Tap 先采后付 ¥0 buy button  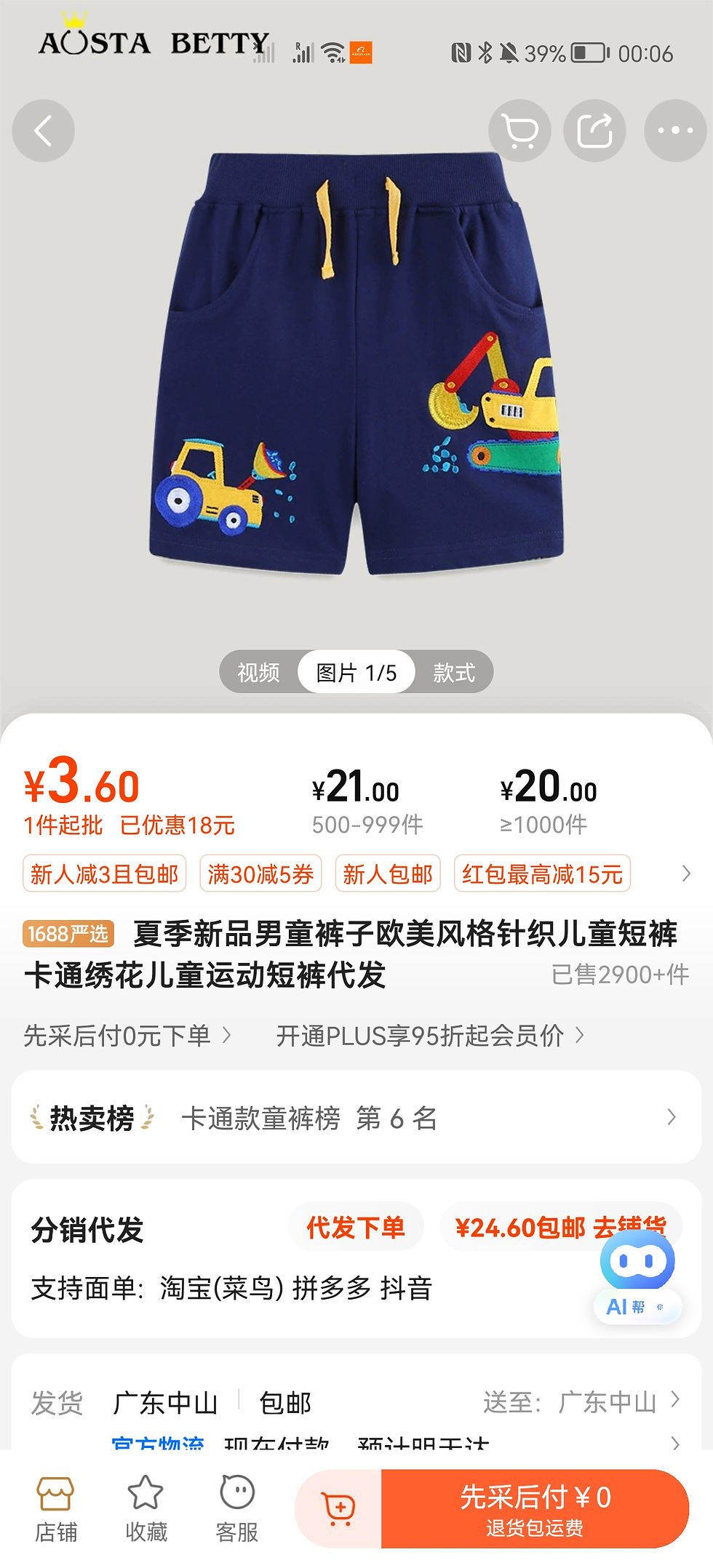[x=535, y=1508]
